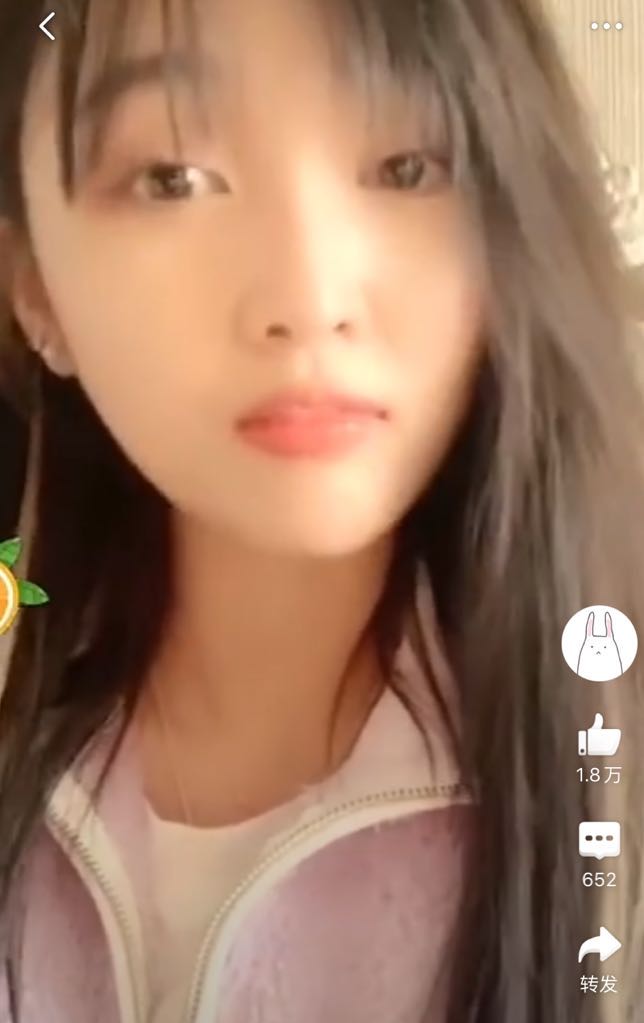Open the uploader's rabbit avatar profile
This screenshot has width=644, height=1023.
599,643
